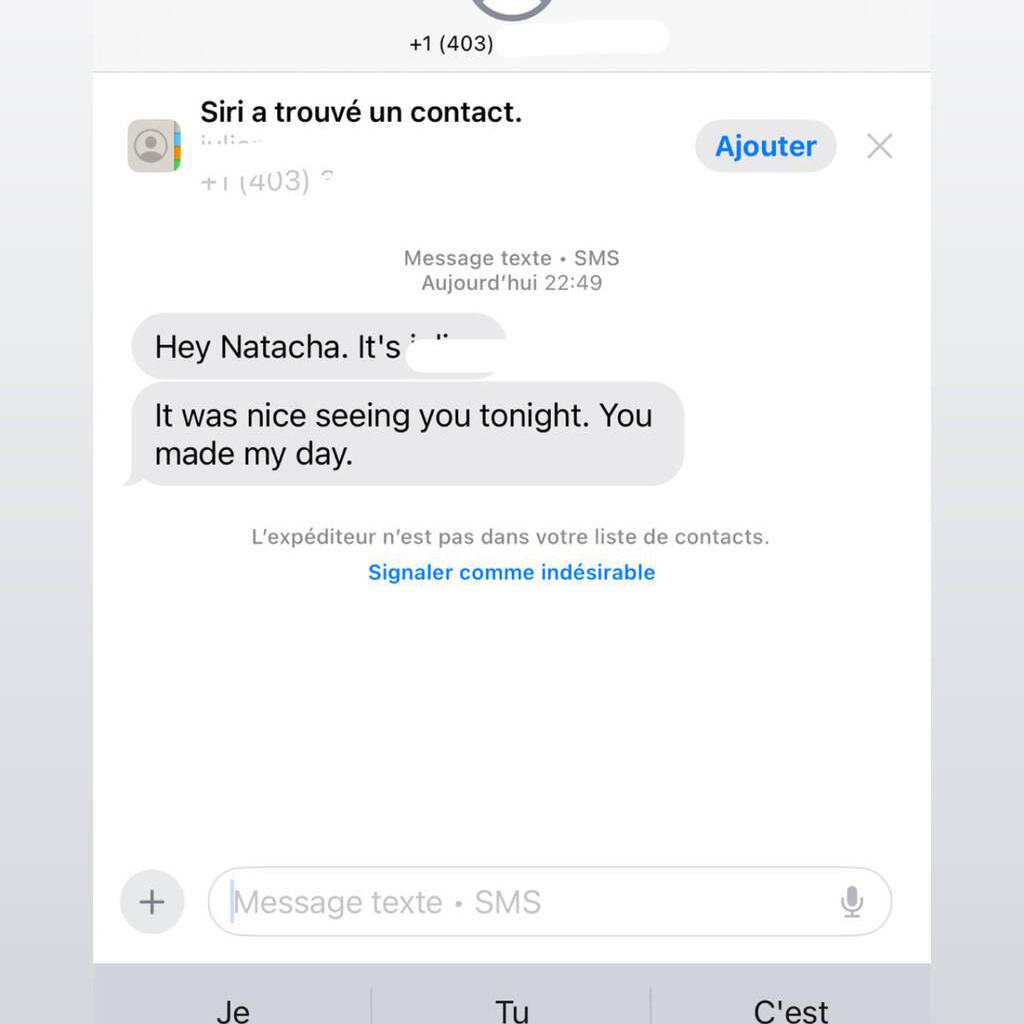1024x1024 pixels.
Task: Add the suggested contact with Ajouter
Action: pos(765,146)
